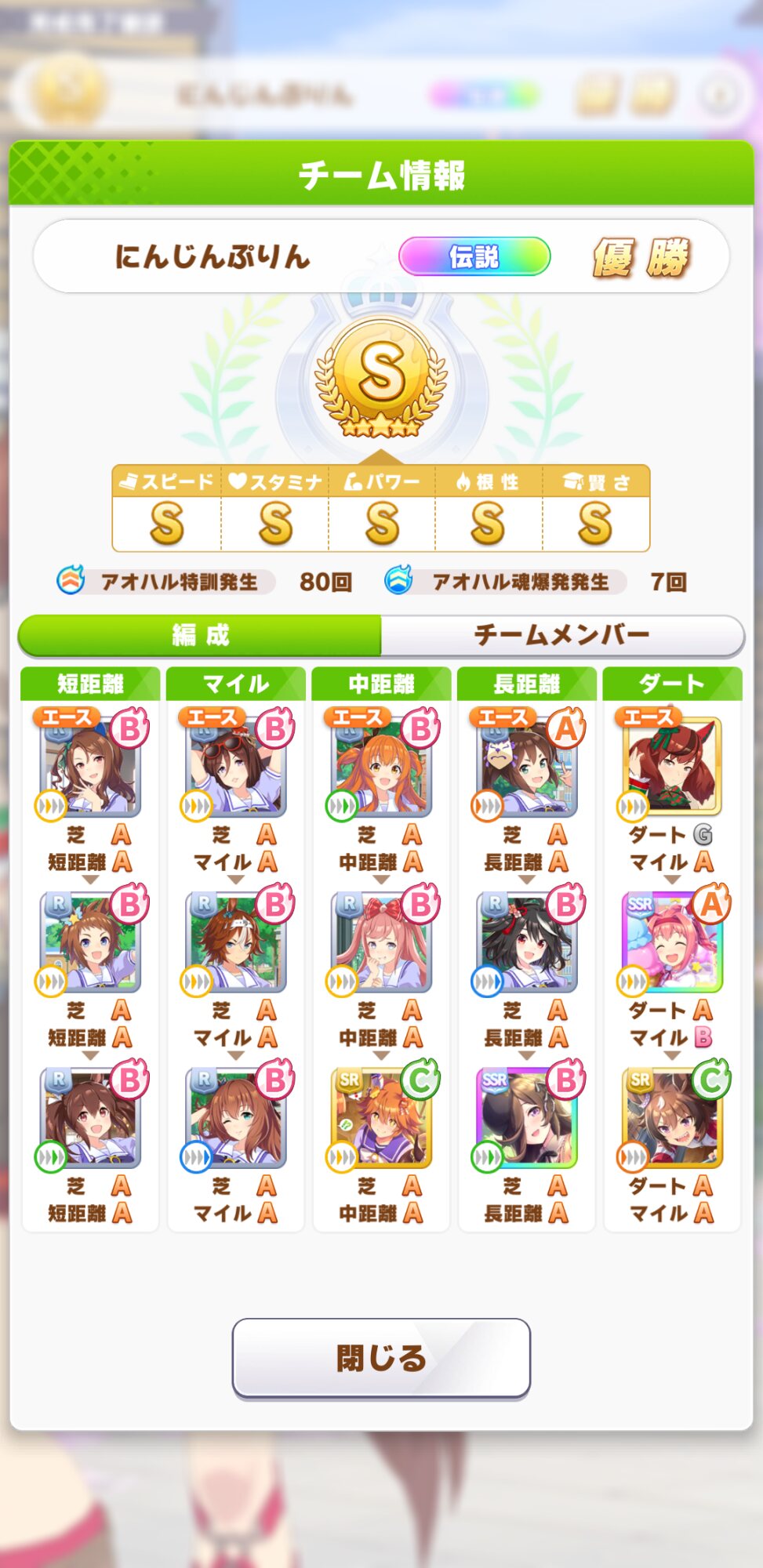The image size is (763, 1568).
Task: Open the 長距離 ace character card
Action: (526, 767)
